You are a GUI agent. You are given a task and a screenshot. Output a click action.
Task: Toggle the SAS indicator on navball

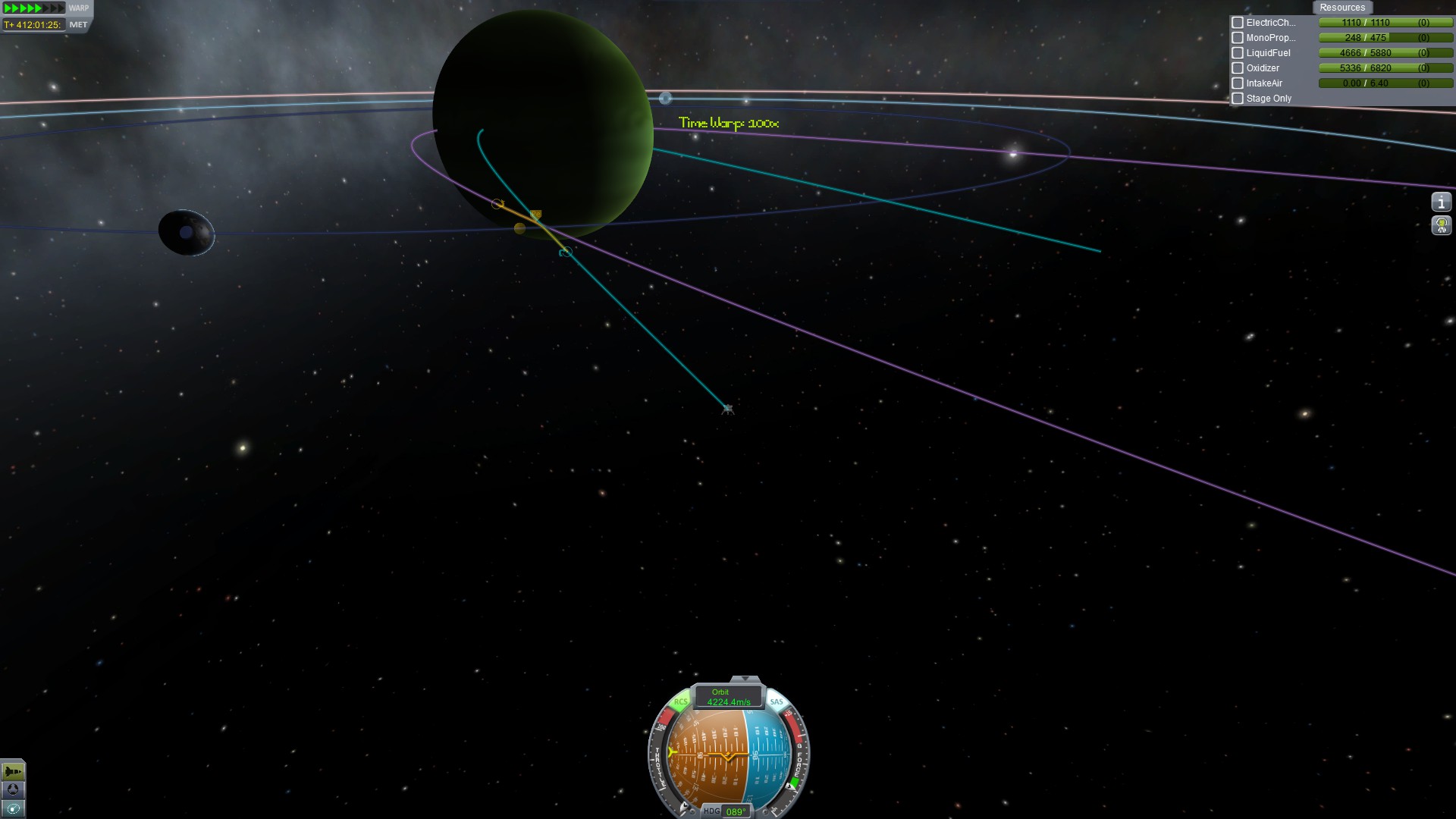click(x=777, y=702)
